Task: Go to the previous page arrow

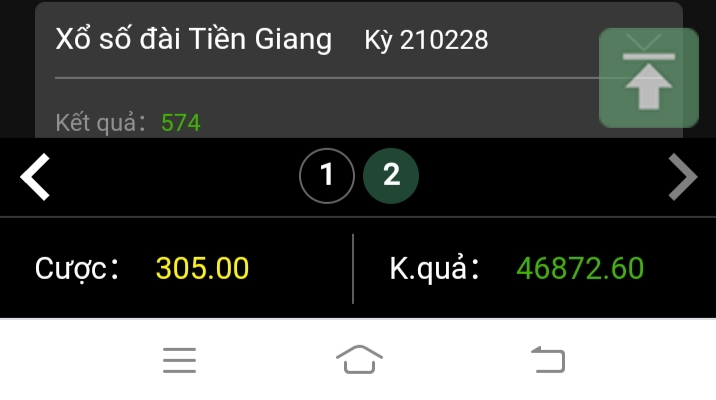Action: (35, 178)
